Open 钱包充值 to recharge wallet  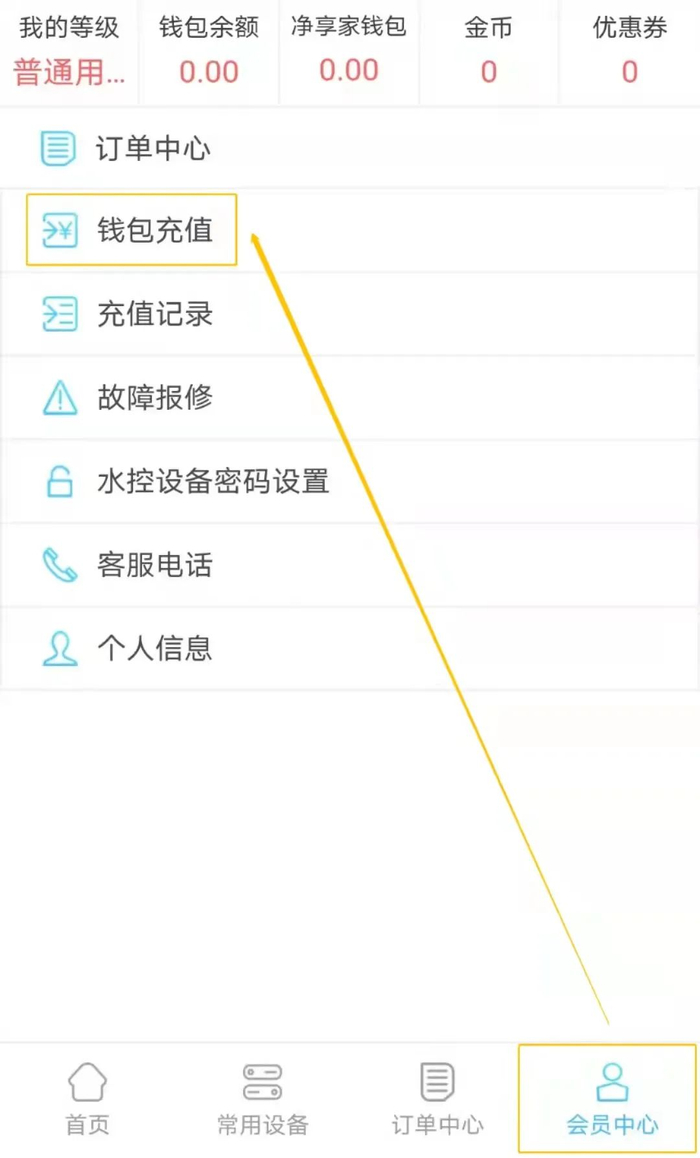[350, 230]
